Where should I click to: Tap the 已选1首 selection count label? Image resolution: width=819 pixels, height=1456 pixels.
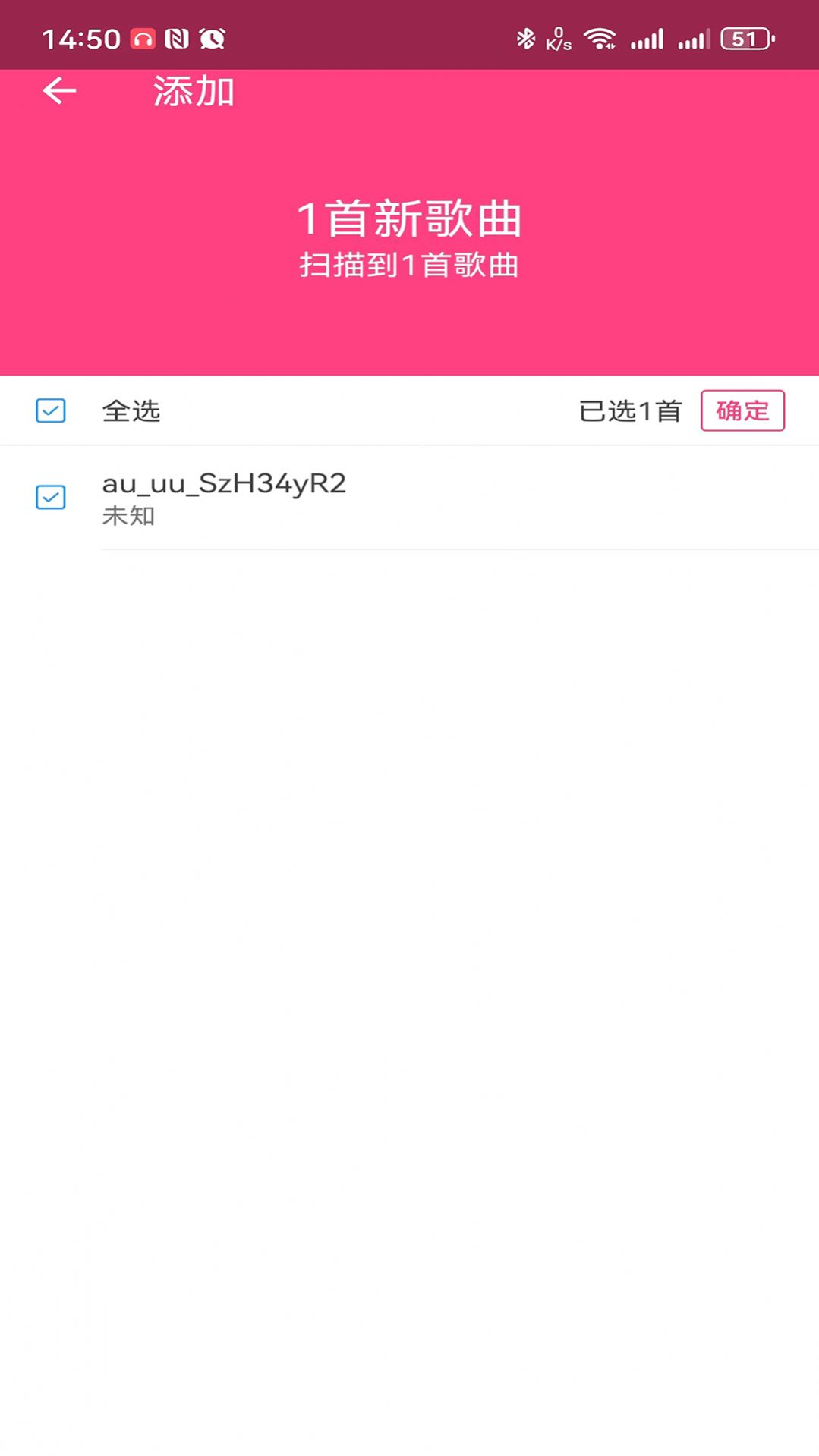point(628,410)
